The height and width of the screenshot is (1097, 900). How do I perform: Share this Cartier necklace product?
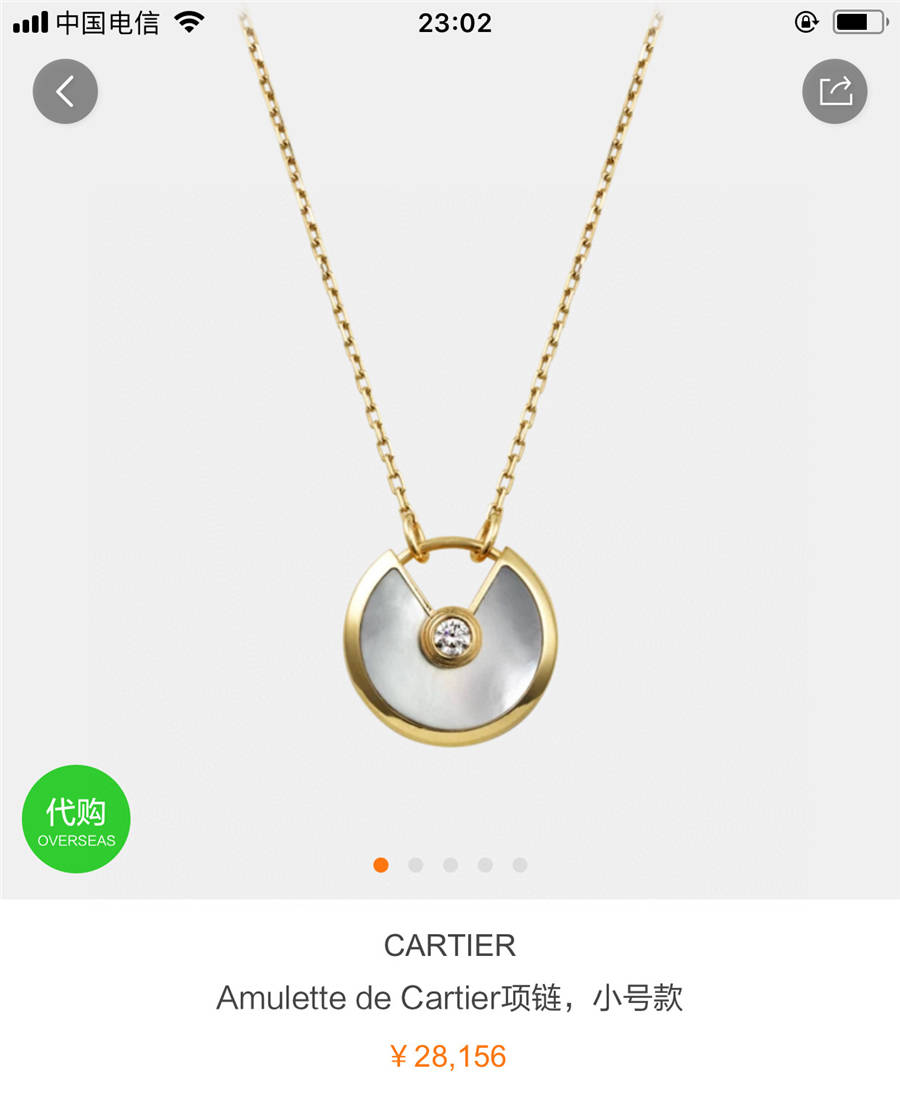834,92
